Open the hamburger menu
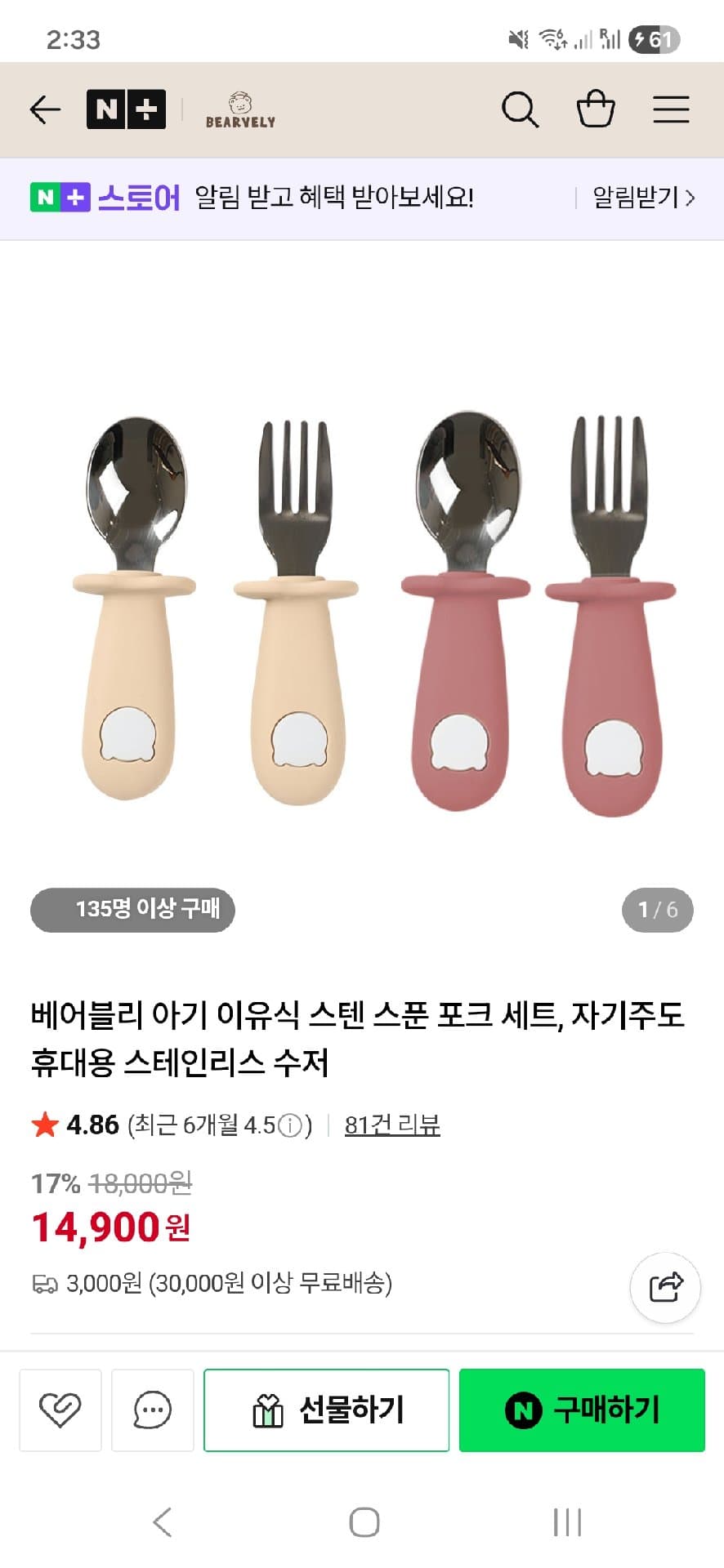This screenshot has height=1568, width=724. click(x=671, y=109)
